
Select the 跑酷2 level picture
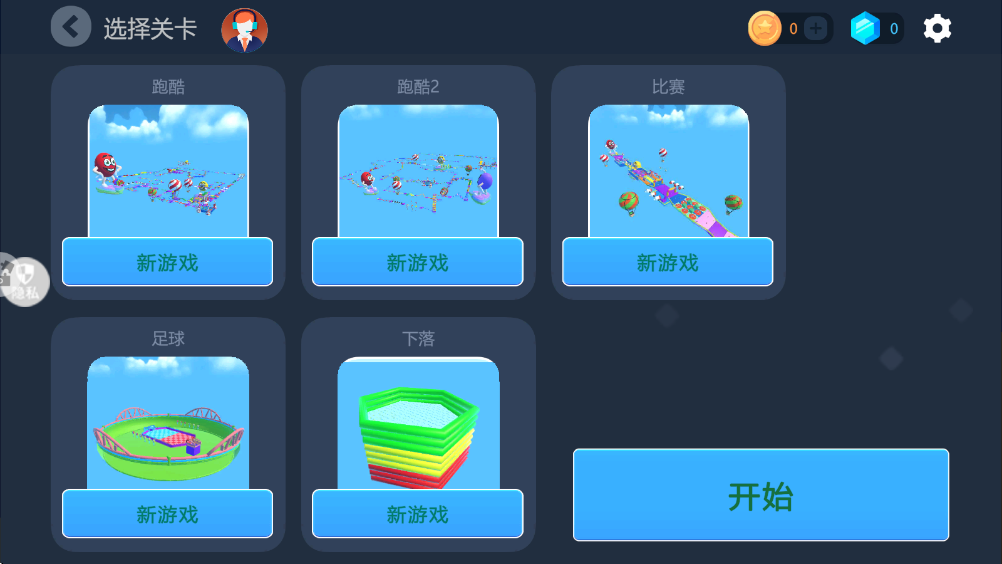pyautogui.click(x=418, y=170)
